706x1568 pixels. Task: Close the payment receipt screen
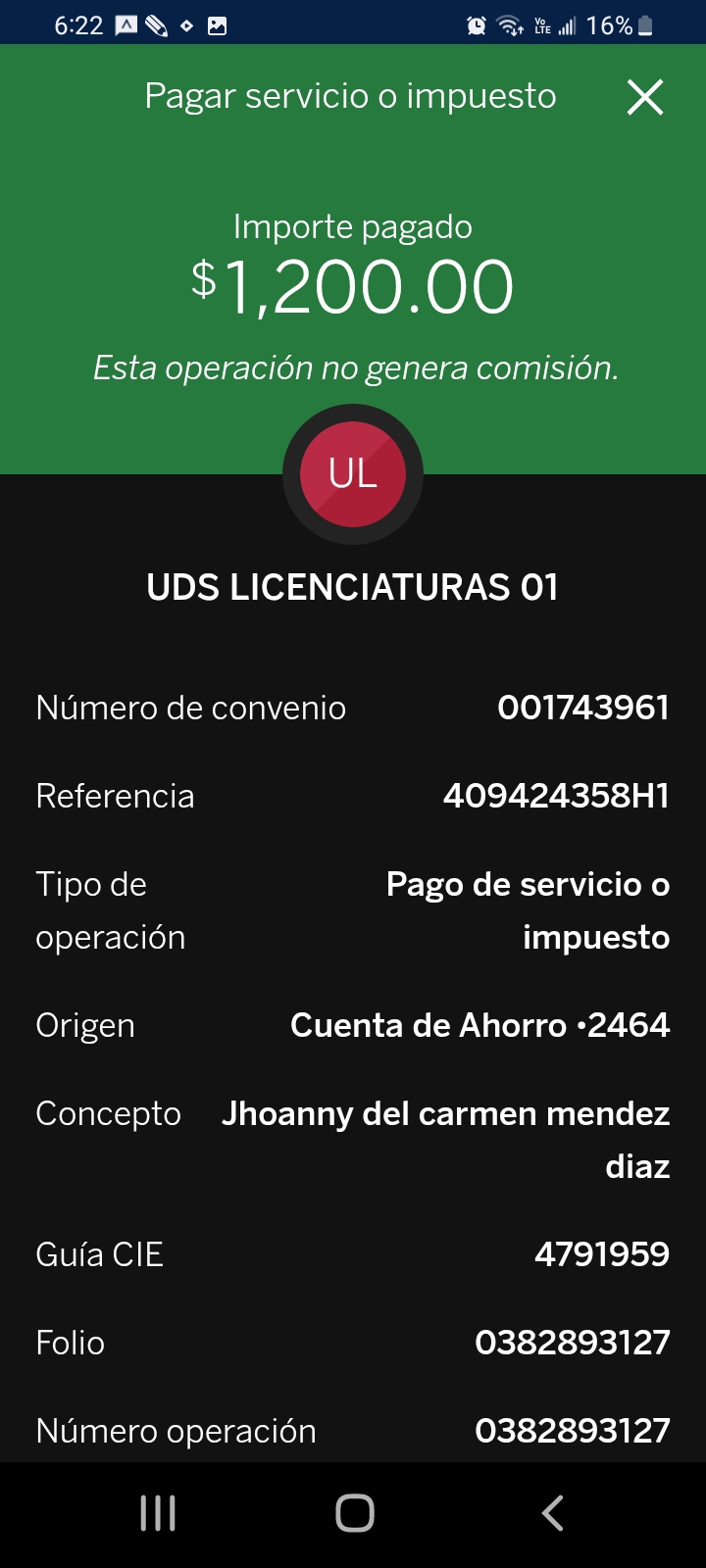(x=645, y=97)
